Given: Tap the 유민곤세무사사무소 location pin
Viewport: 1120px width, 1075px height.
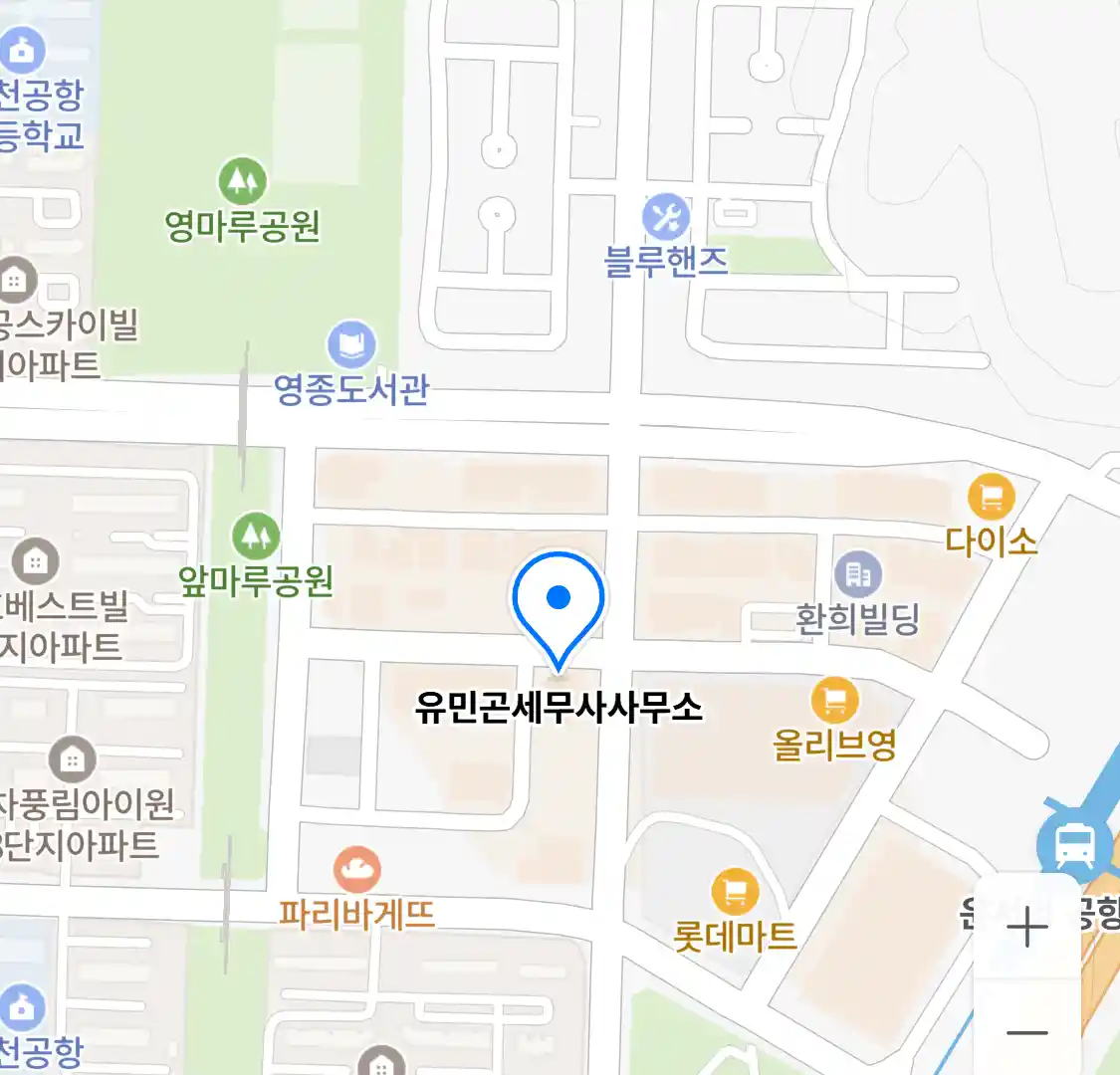Looking at the screenshot, I should coord(559,604).
